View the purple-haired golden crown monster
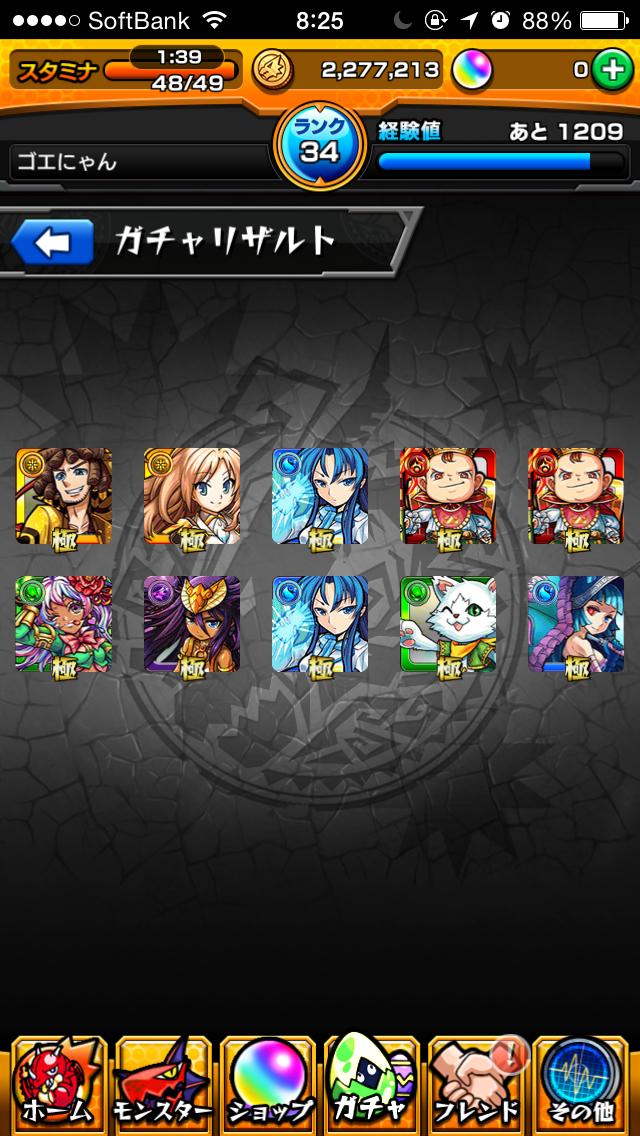 tap(192, 625)
